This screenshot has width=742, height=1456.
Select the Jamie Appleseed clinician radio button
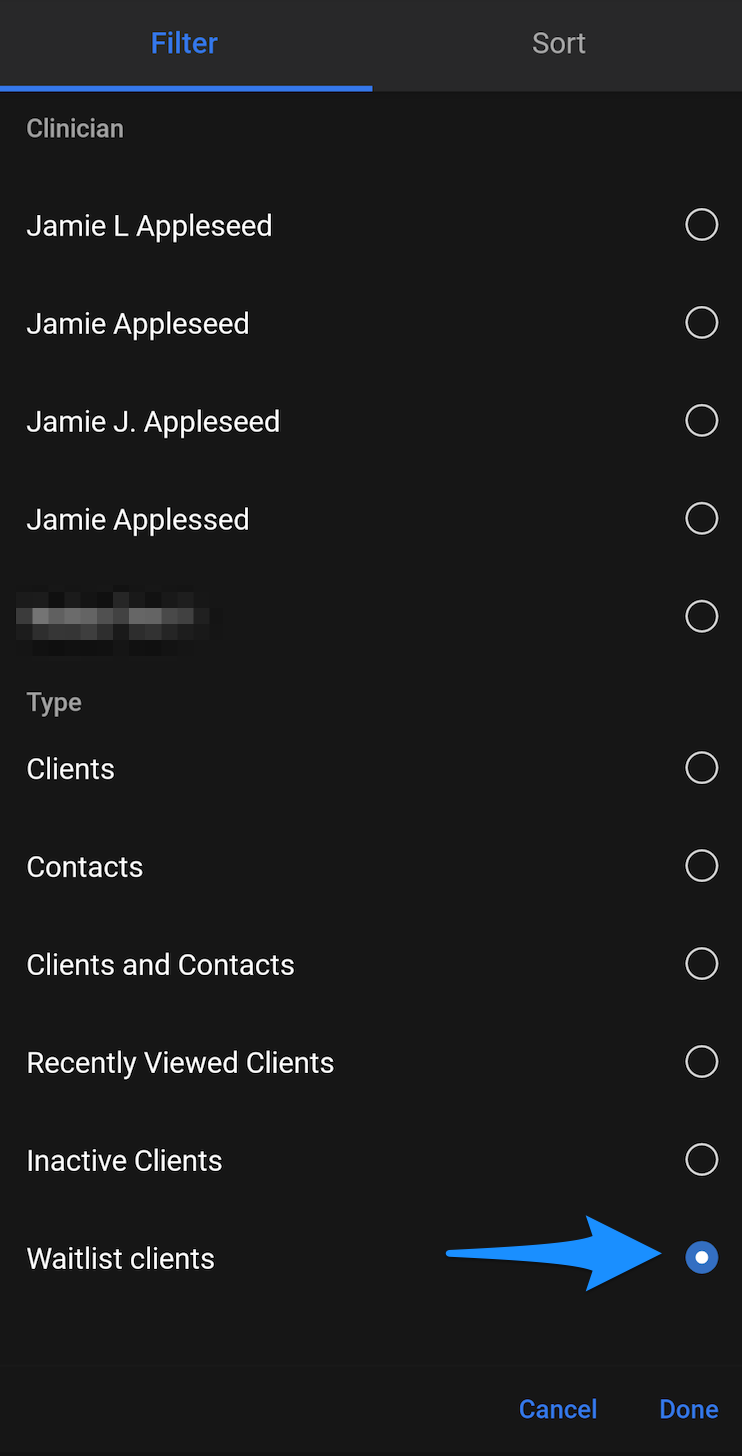pos(702,322)
